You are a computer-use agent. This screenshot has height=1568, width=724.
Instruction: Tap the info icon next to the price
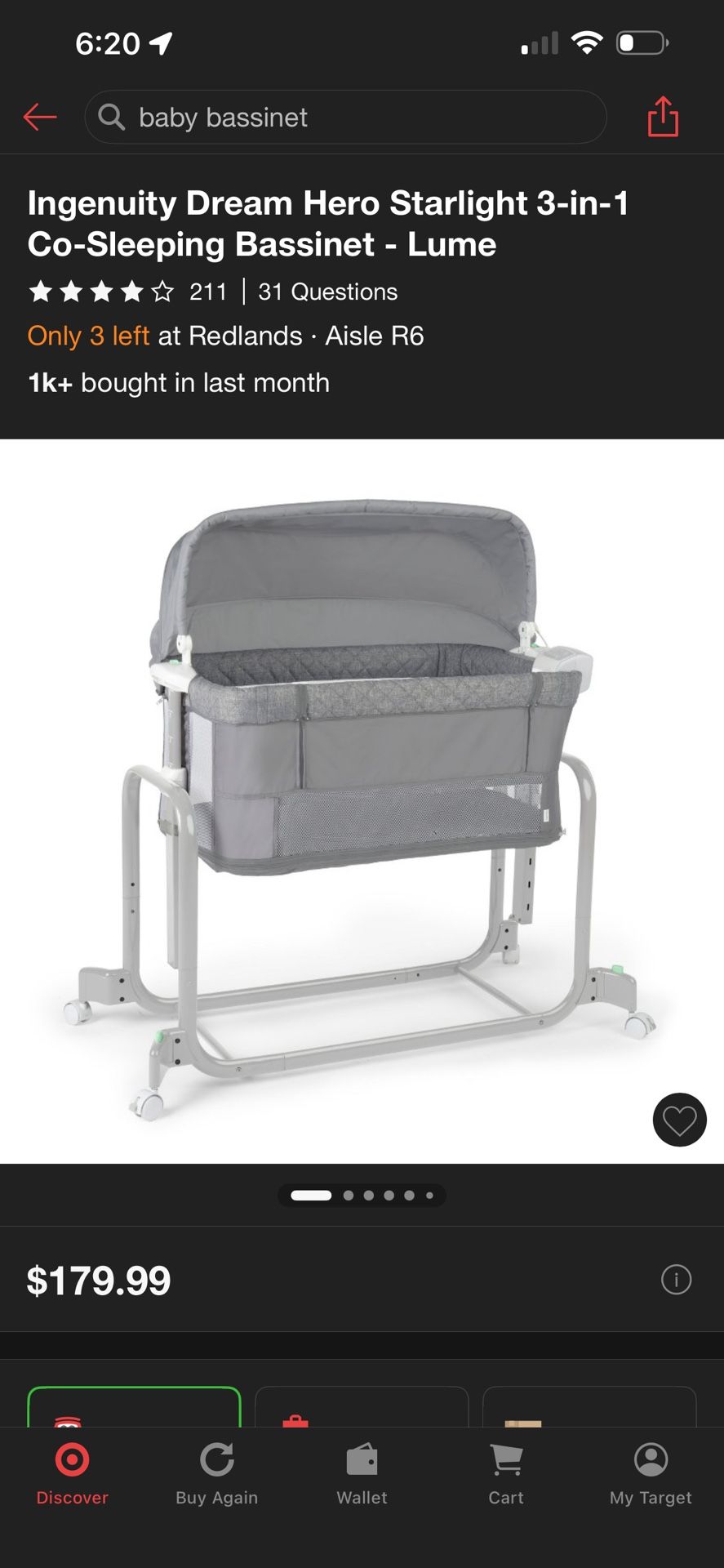click(676, 1280)
